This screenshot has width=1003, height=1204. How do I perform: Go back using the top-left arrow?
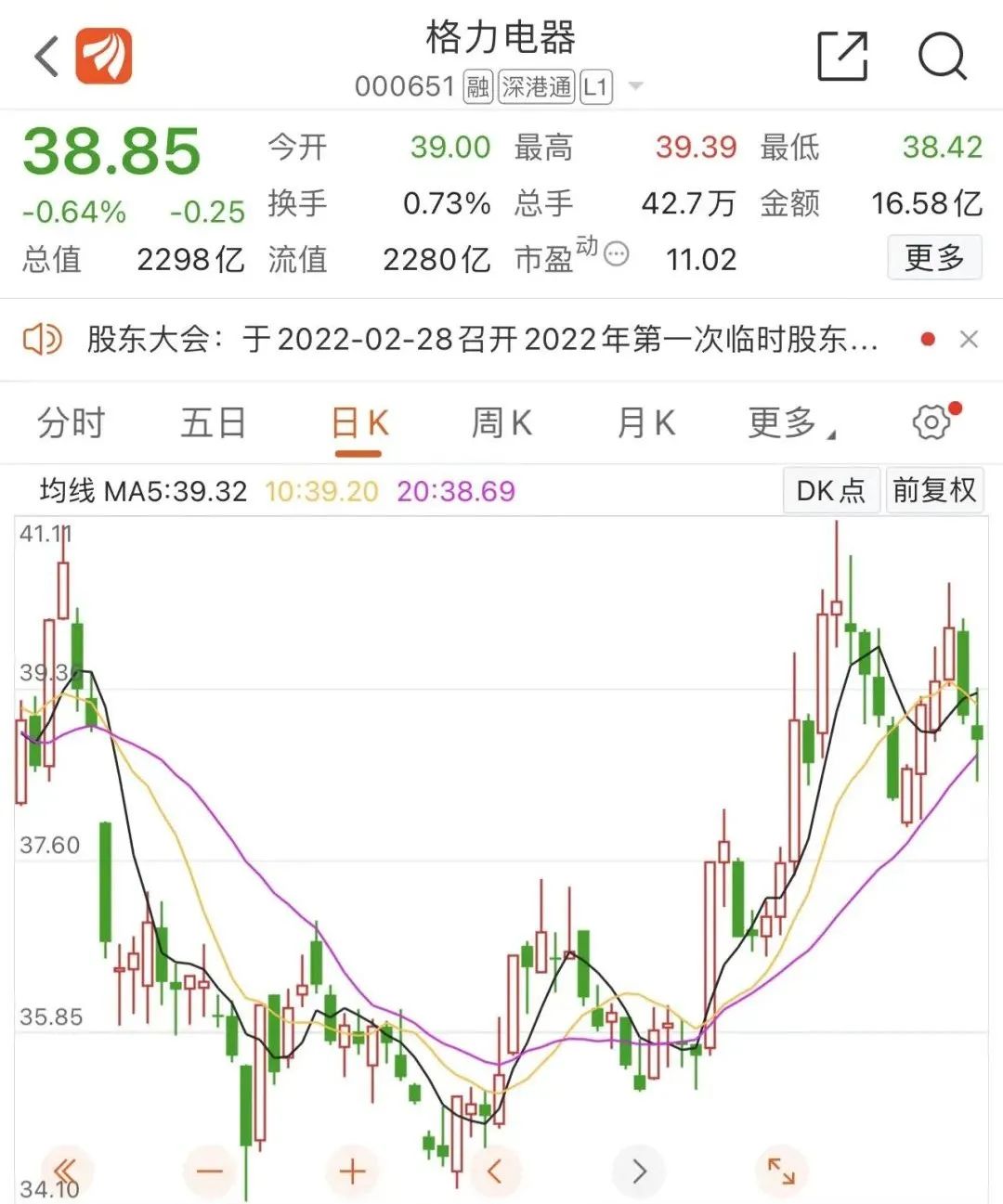tap(48, 56)
